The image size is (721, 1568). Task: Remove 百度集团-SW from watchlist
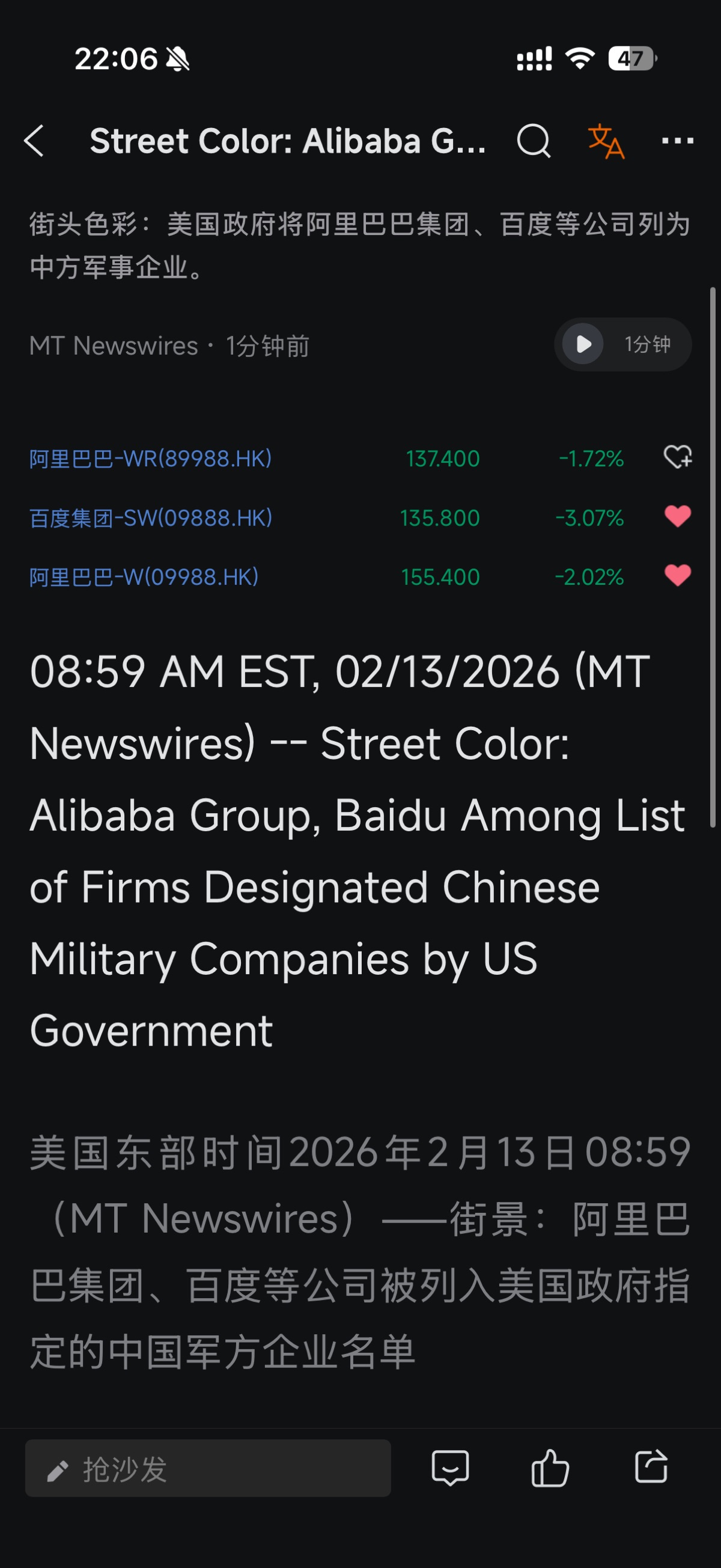(x=677, y=517)
